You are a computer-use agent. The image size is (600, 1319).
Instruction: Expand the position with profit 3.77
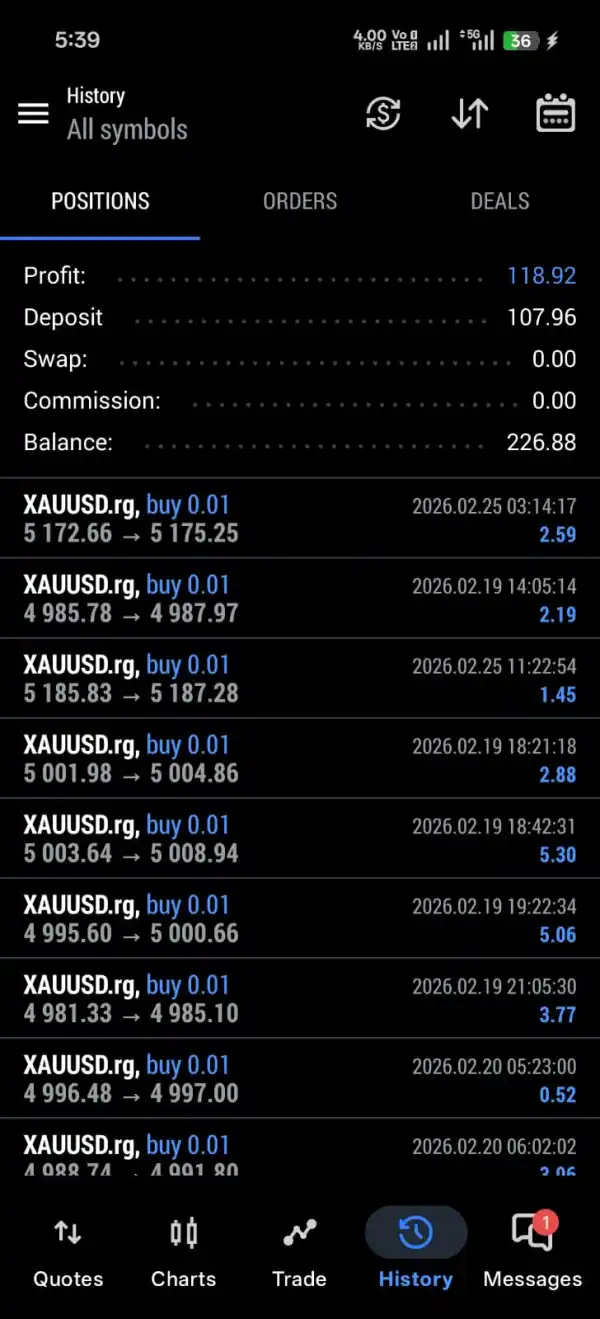[300, 999]
